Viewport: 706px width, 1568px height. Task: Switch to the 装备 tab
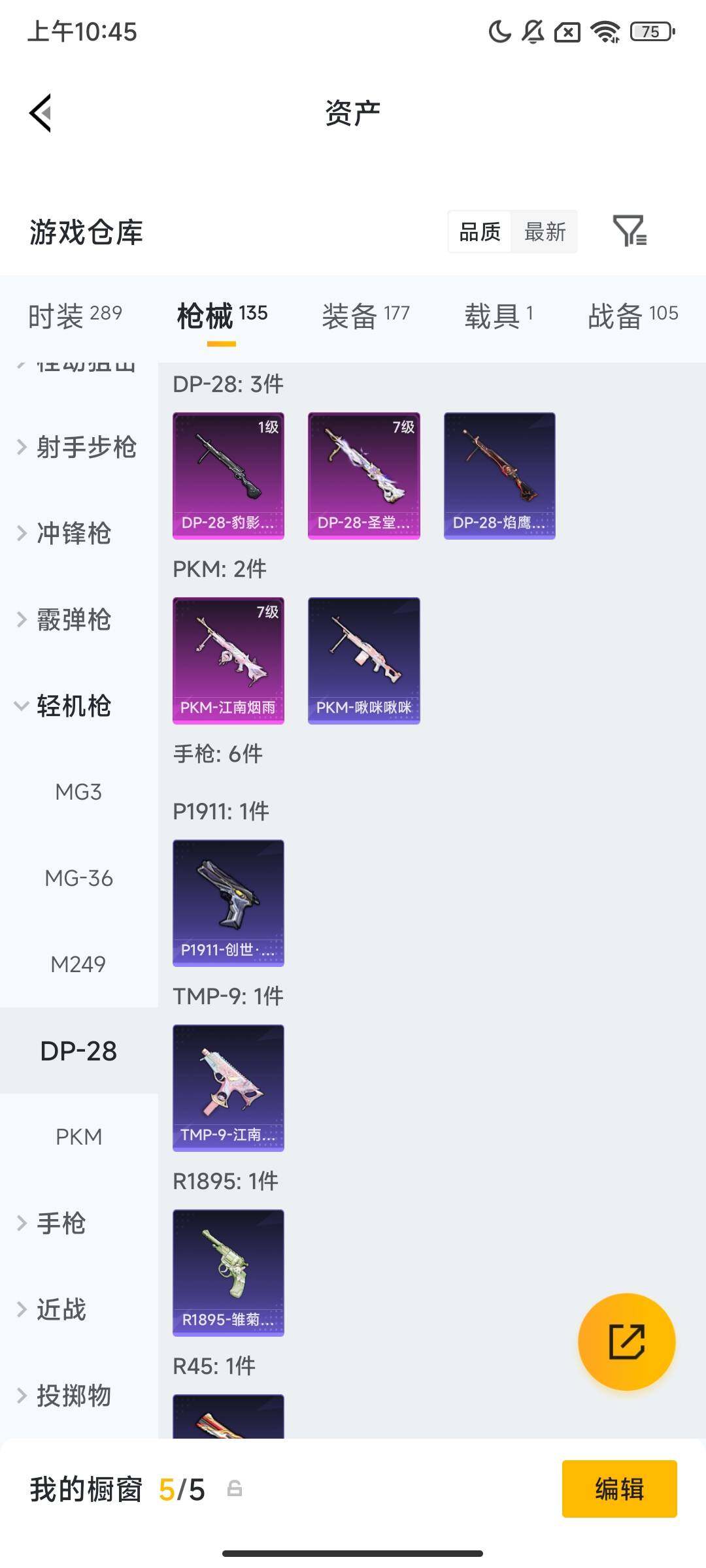pyautogui.click(x=365, y=314)
